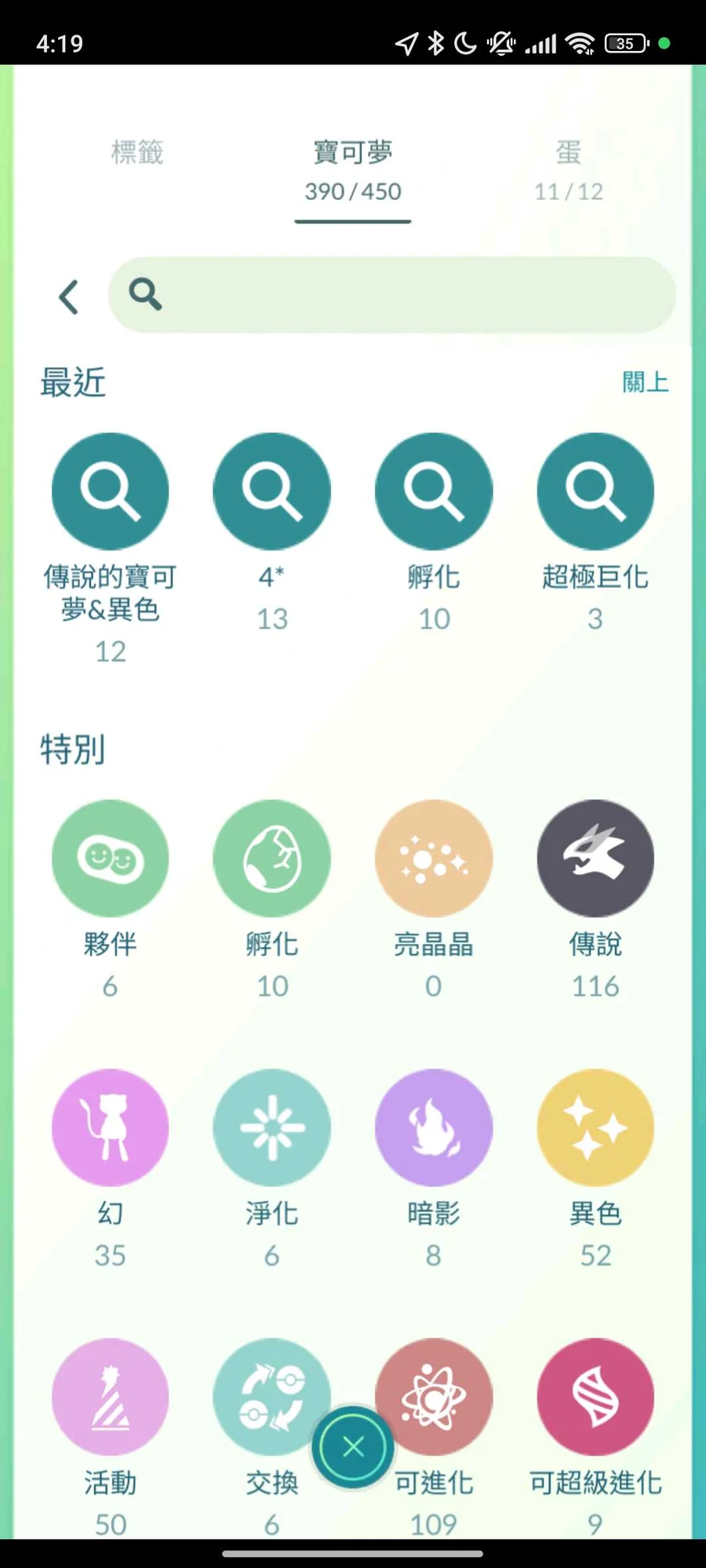The width and height of the screenshot is (706, 1568).
Task: Select the 可超級進化 filter
Action: 595,1397
